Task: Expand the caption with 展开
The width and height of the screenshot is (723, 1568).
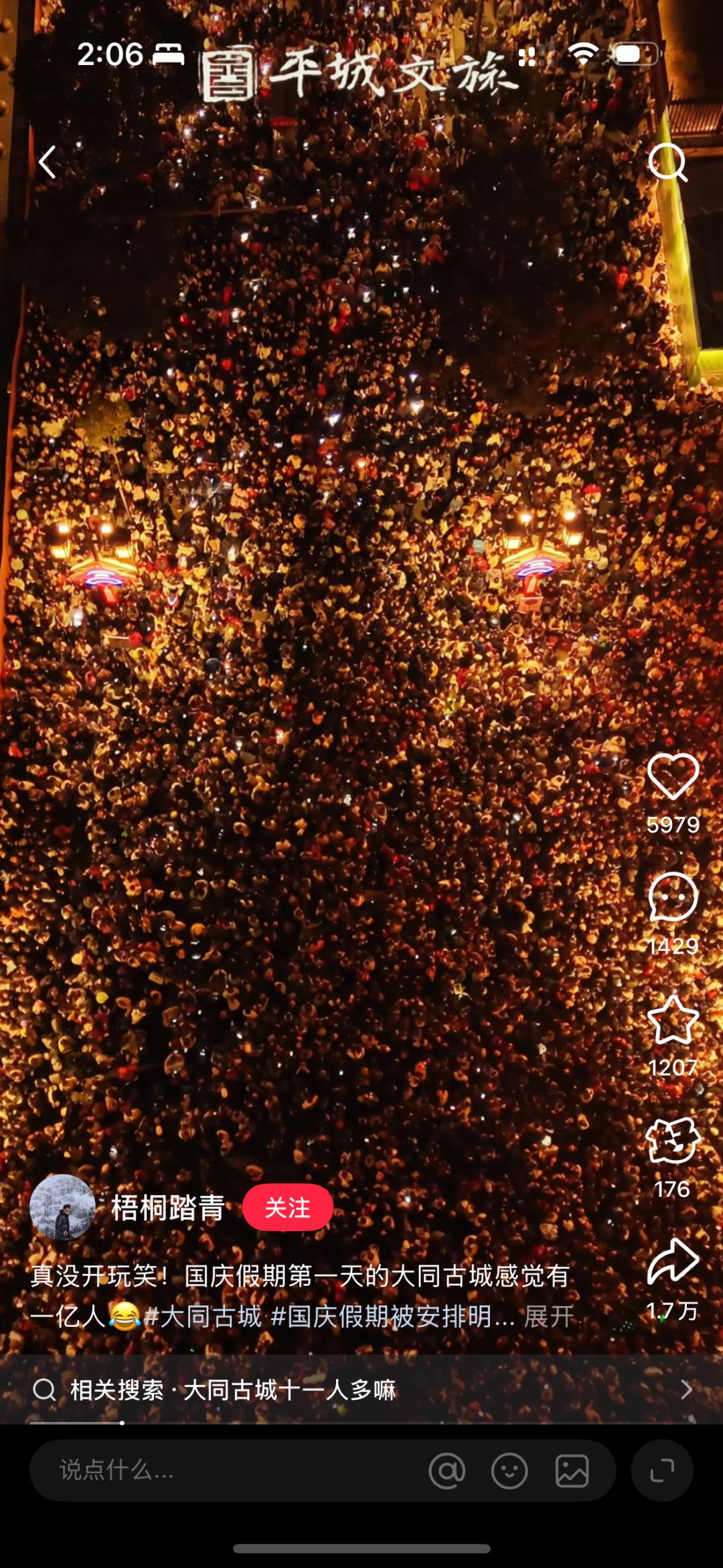Action: (549, 1317)
